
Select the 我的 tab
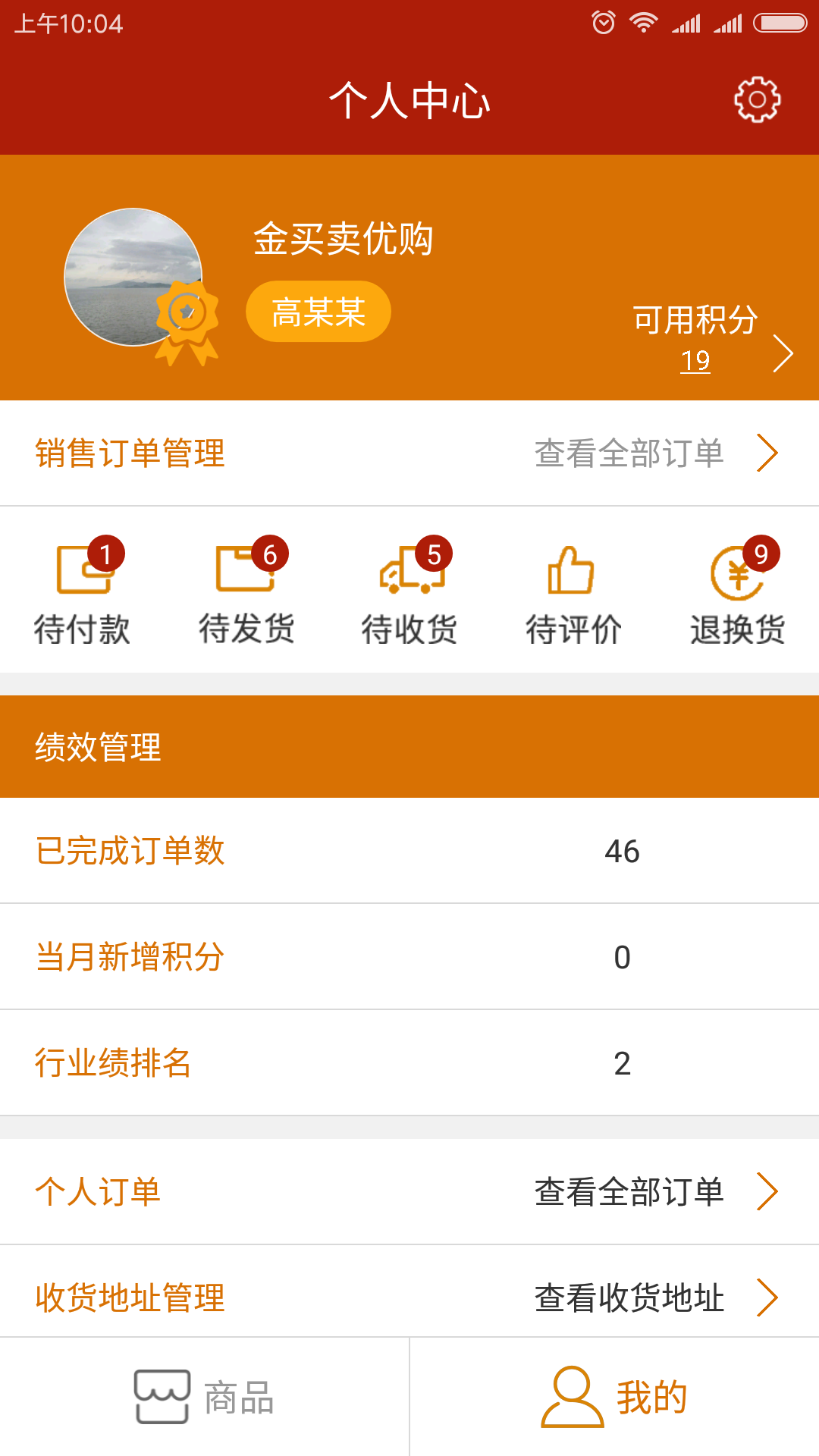(614, 1397)
